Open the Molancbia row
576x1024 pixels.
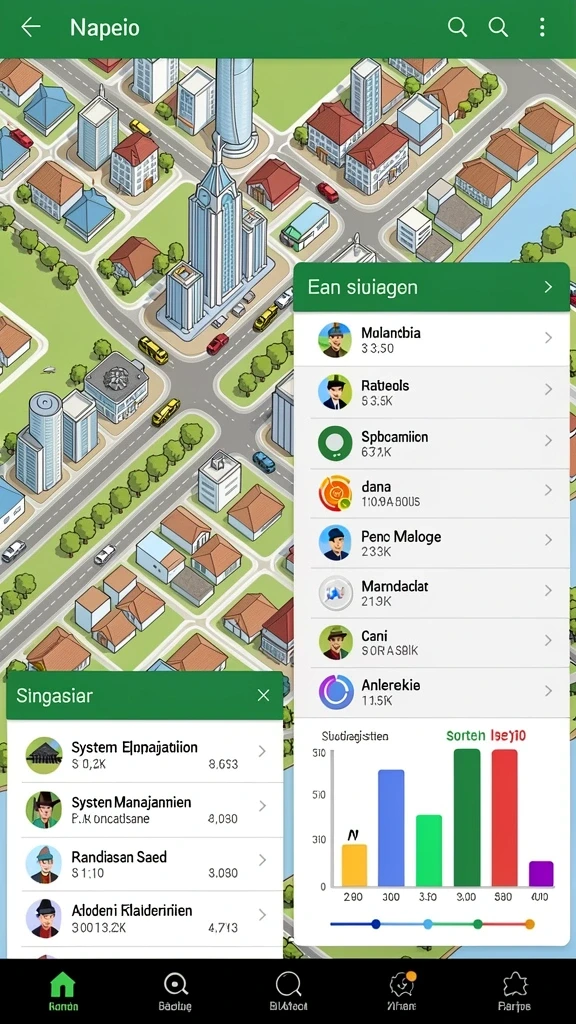pos(432,339)
